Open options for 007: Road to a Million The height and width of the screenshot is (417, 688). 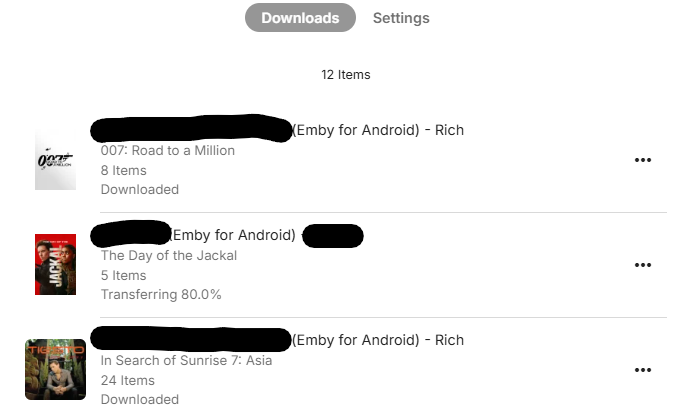[x=643, y=160]
